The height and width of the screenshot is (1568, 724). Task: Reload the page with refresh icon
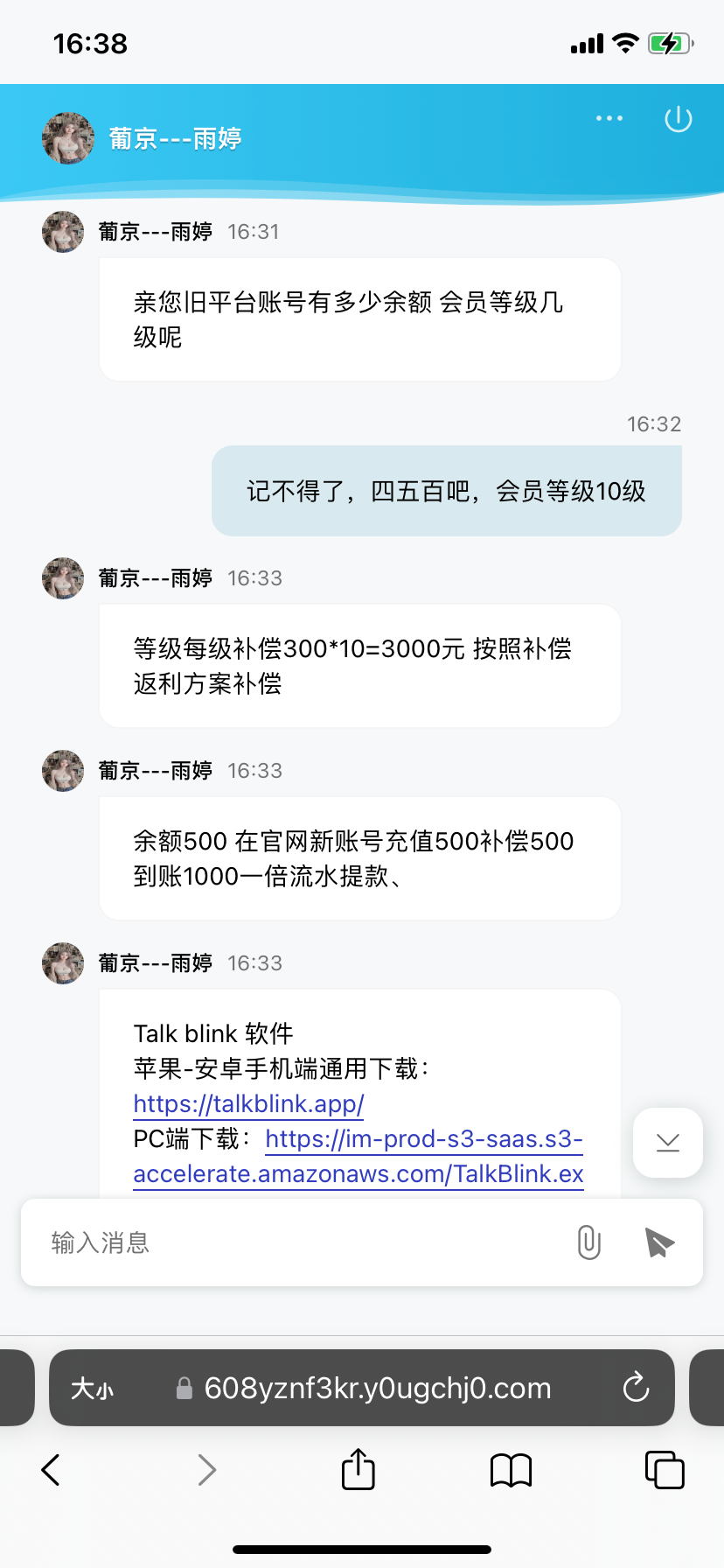(x=636, y=1388)
